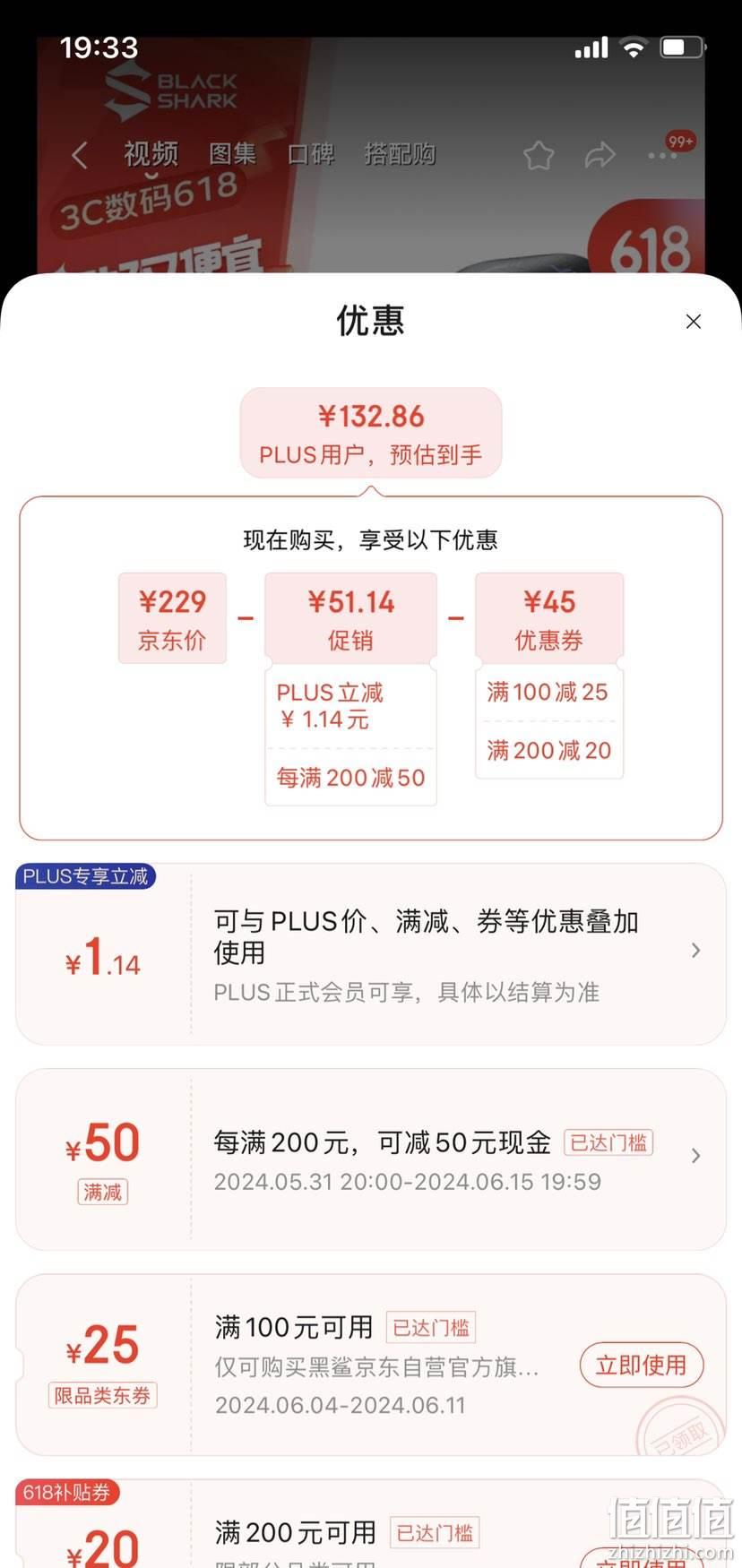Switch to the 视频 tab
Viewport: 742px width, 1568px height.
tap(151, 154)
